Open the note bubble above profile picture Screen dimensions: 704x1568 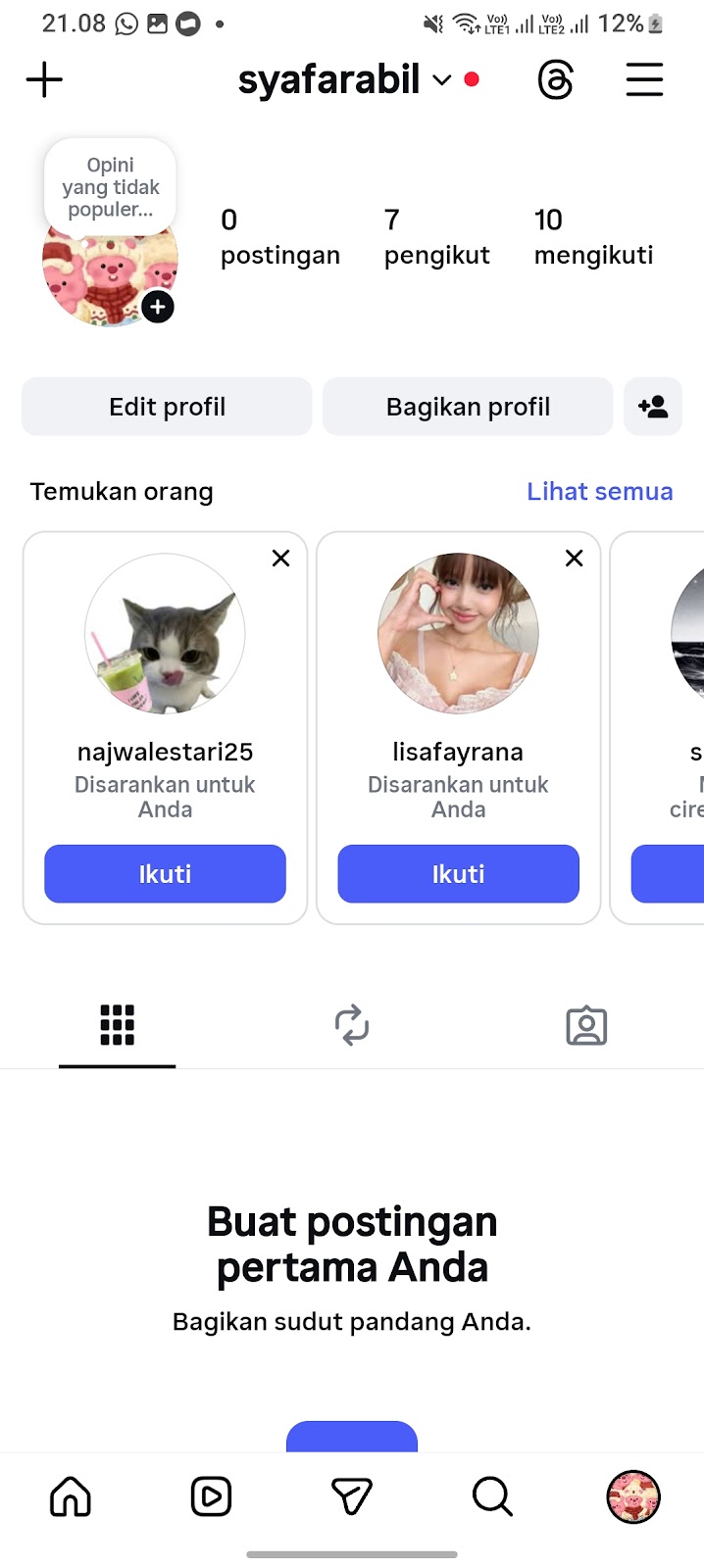[110, 187]
